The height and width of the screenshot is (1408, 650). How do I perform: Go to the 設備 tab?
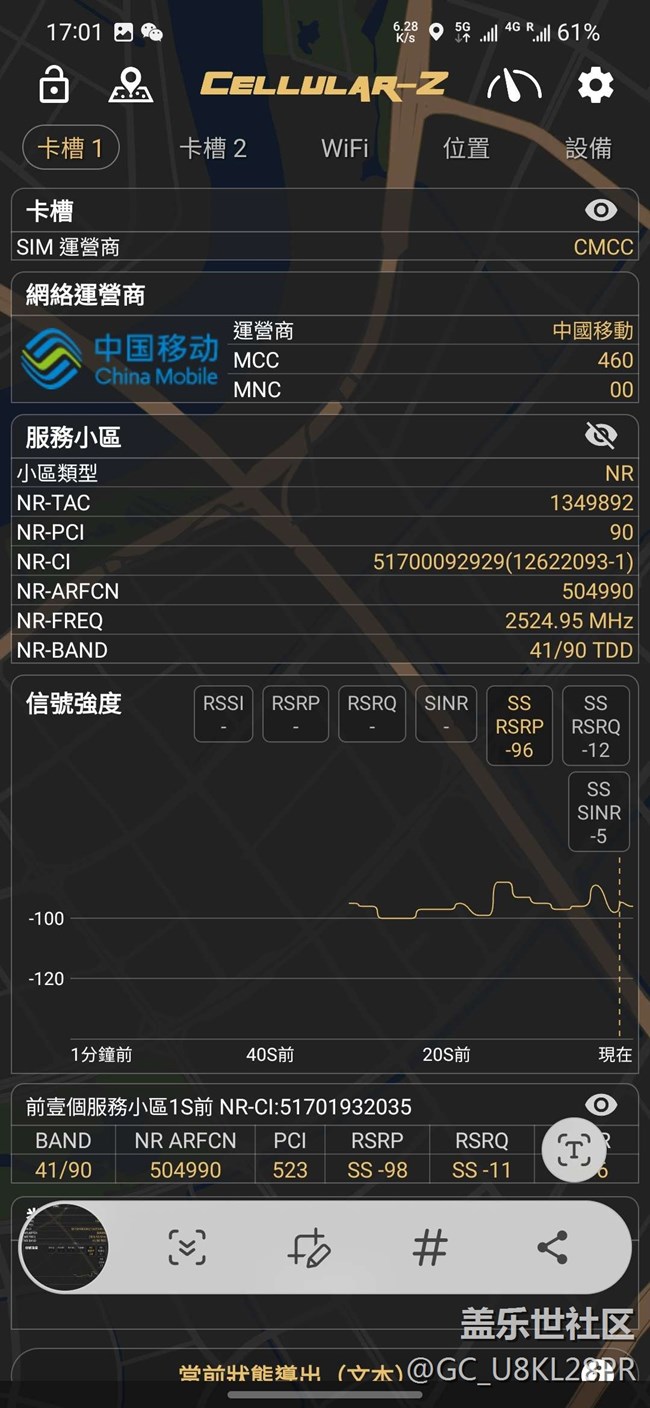pyautogui.click(x=588, y=149)
